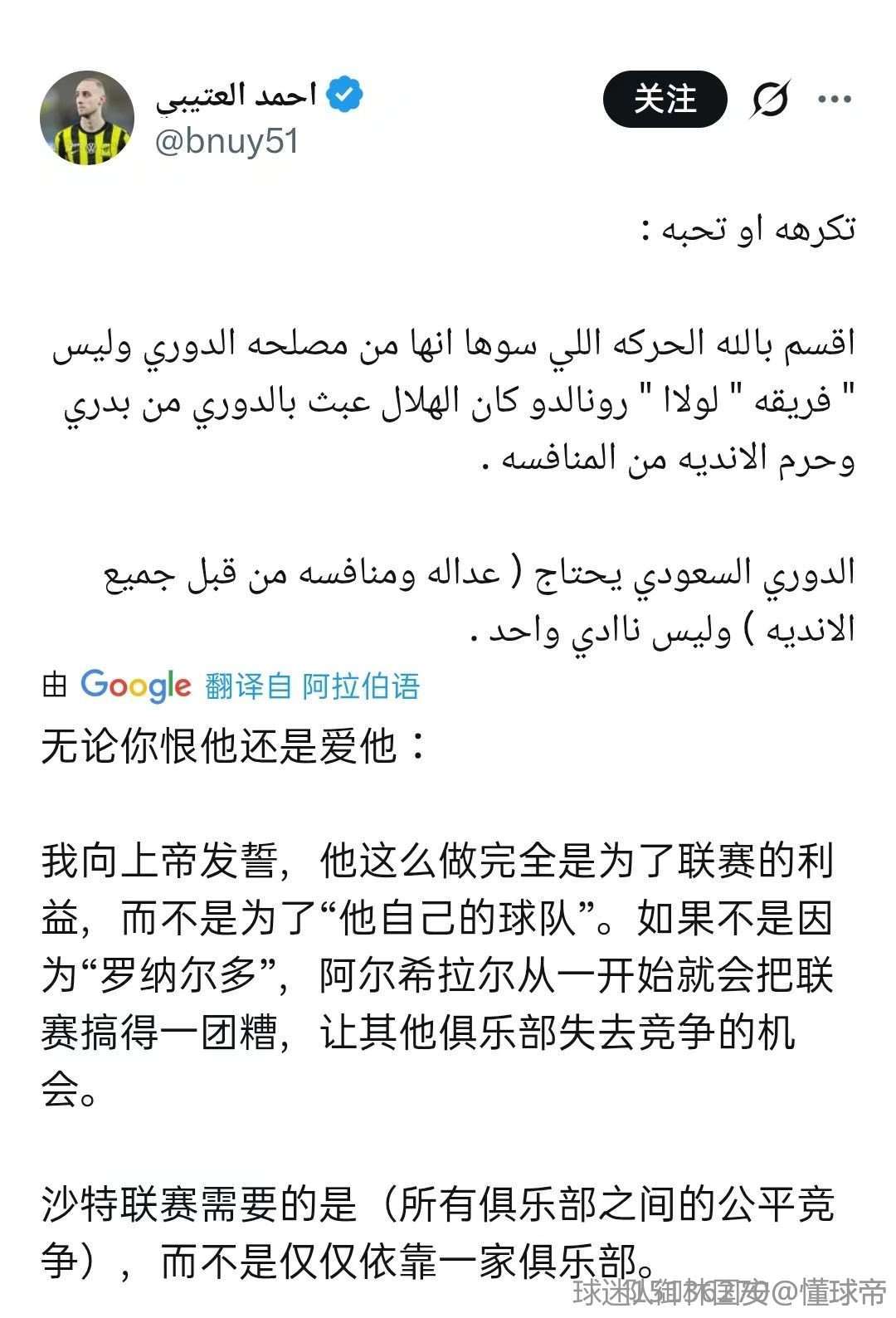Open the post's overflow menu
This screenshot has width=896, height=1318.
(835, 100)
